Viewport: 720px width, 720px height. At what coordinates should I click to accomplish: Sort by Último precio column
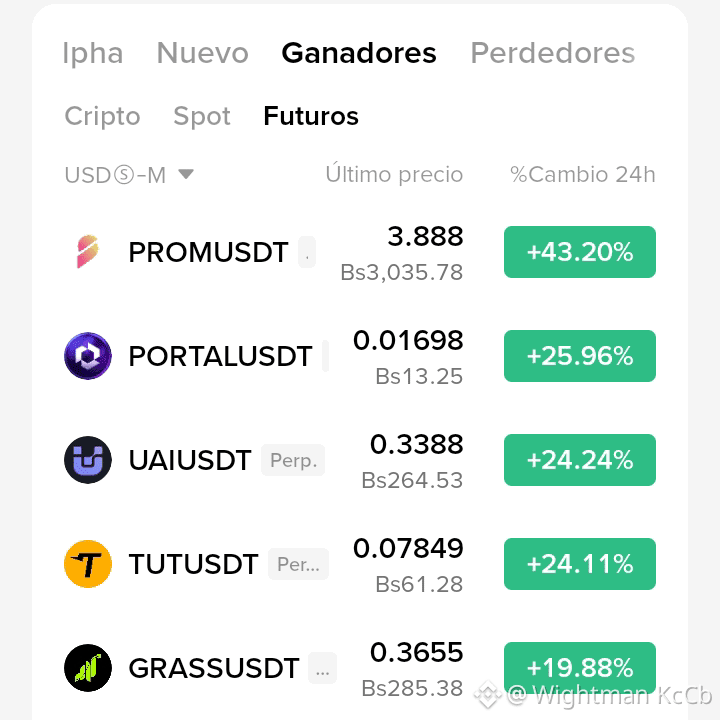394,174
